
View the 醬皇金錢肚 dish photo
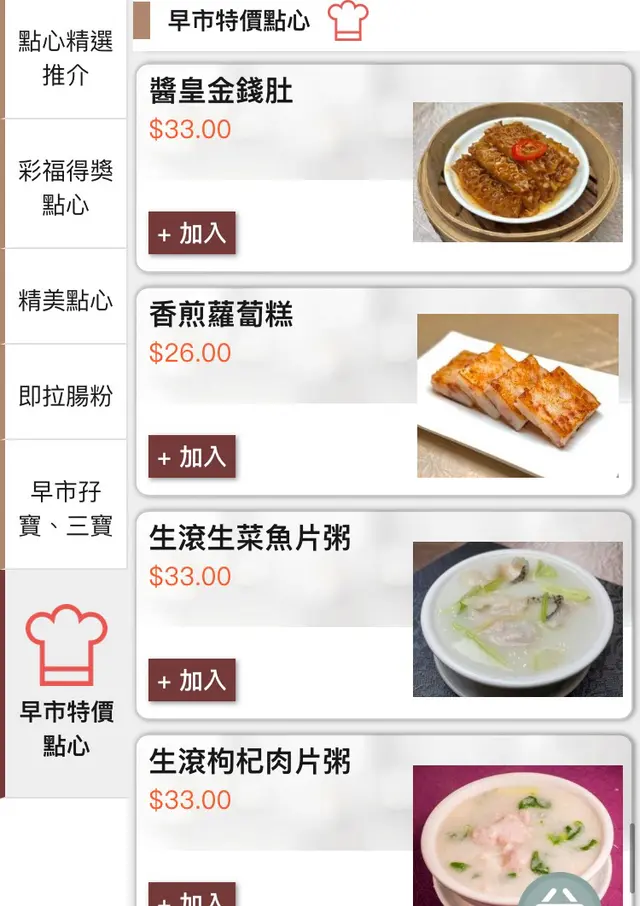517,172
